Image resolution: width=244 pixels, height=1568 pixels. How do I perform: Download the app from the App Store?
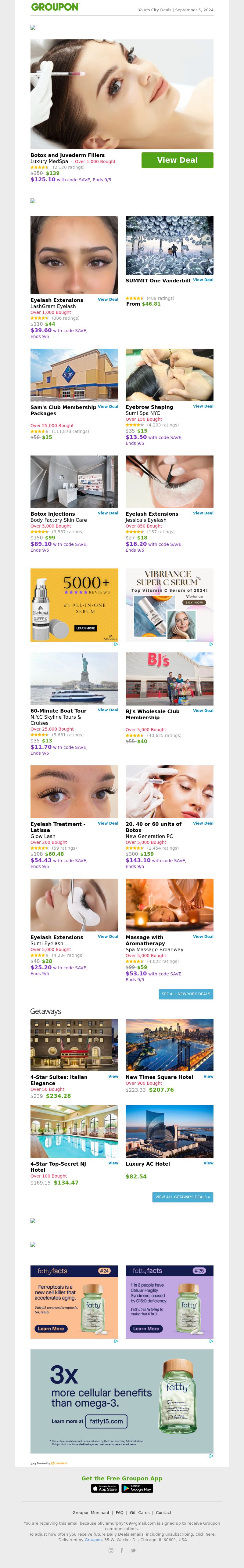click(x=105, y=1488)
